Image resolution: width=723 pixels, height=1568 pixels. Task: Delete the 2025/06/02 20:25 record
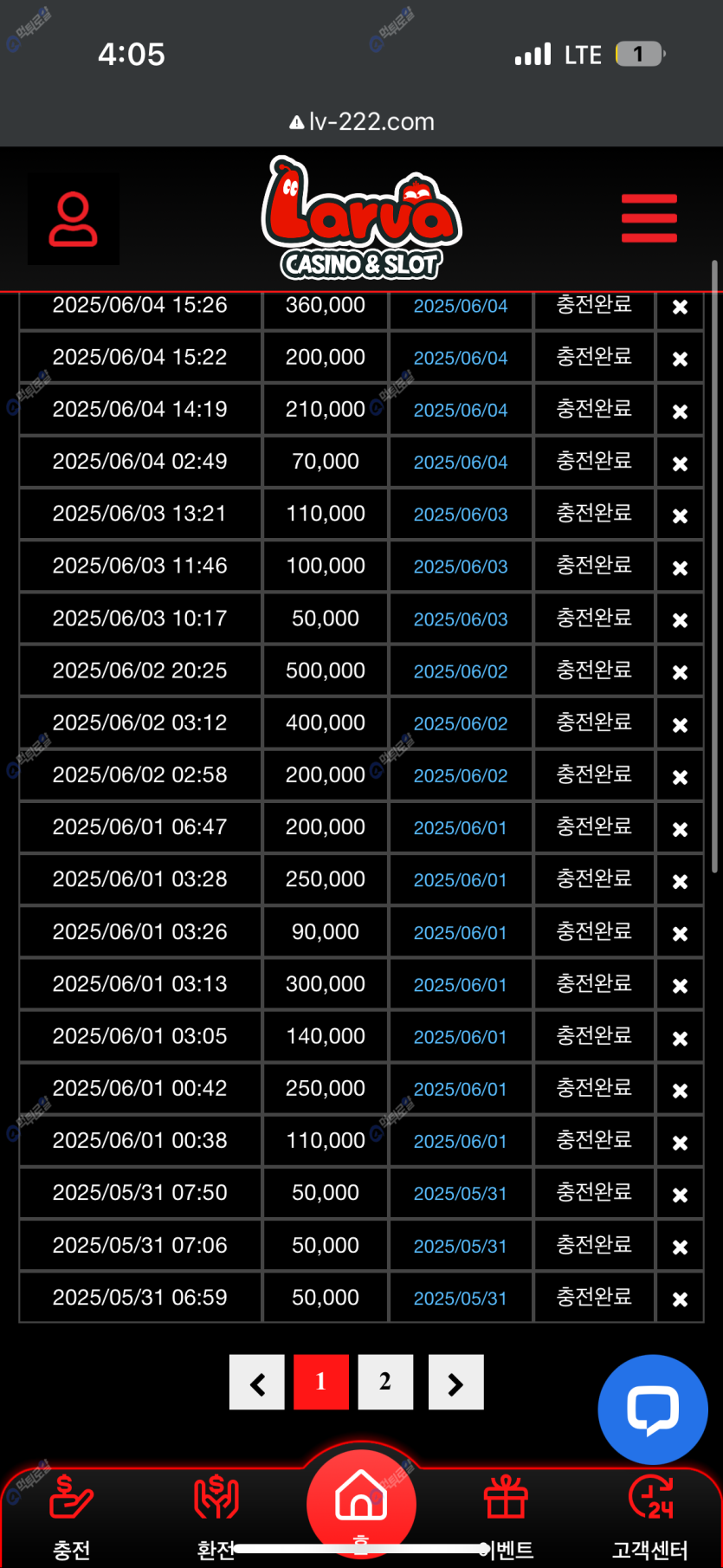pyautogui.click(x=680, y=672)
